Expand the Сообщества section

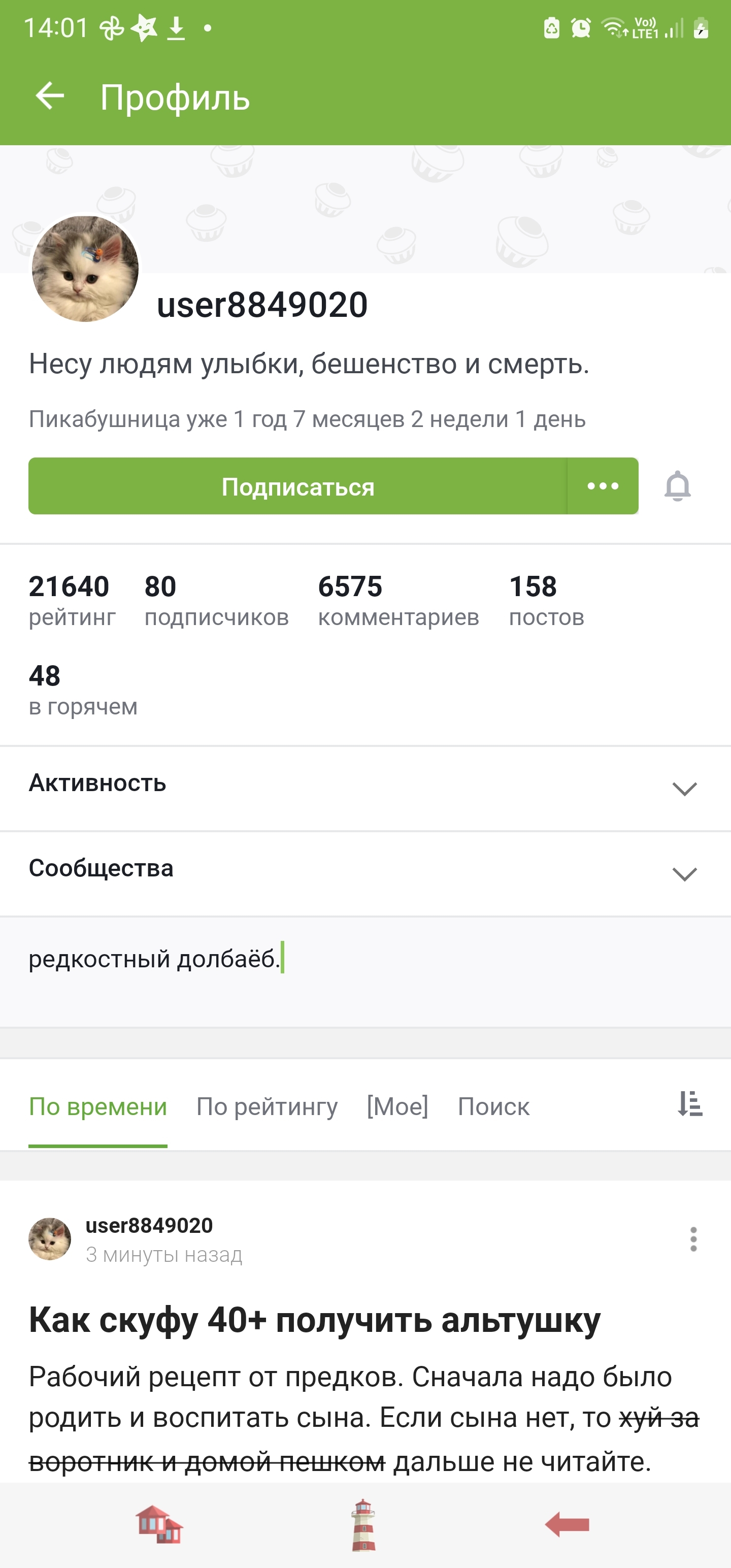pyautogui.click(x=684, y=873)
